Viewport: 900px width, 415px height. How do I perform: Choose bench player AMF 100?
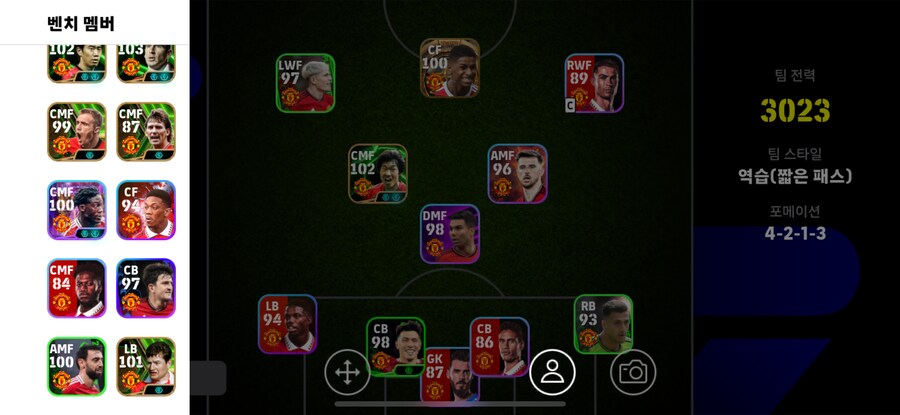click(x=76, y=366)
